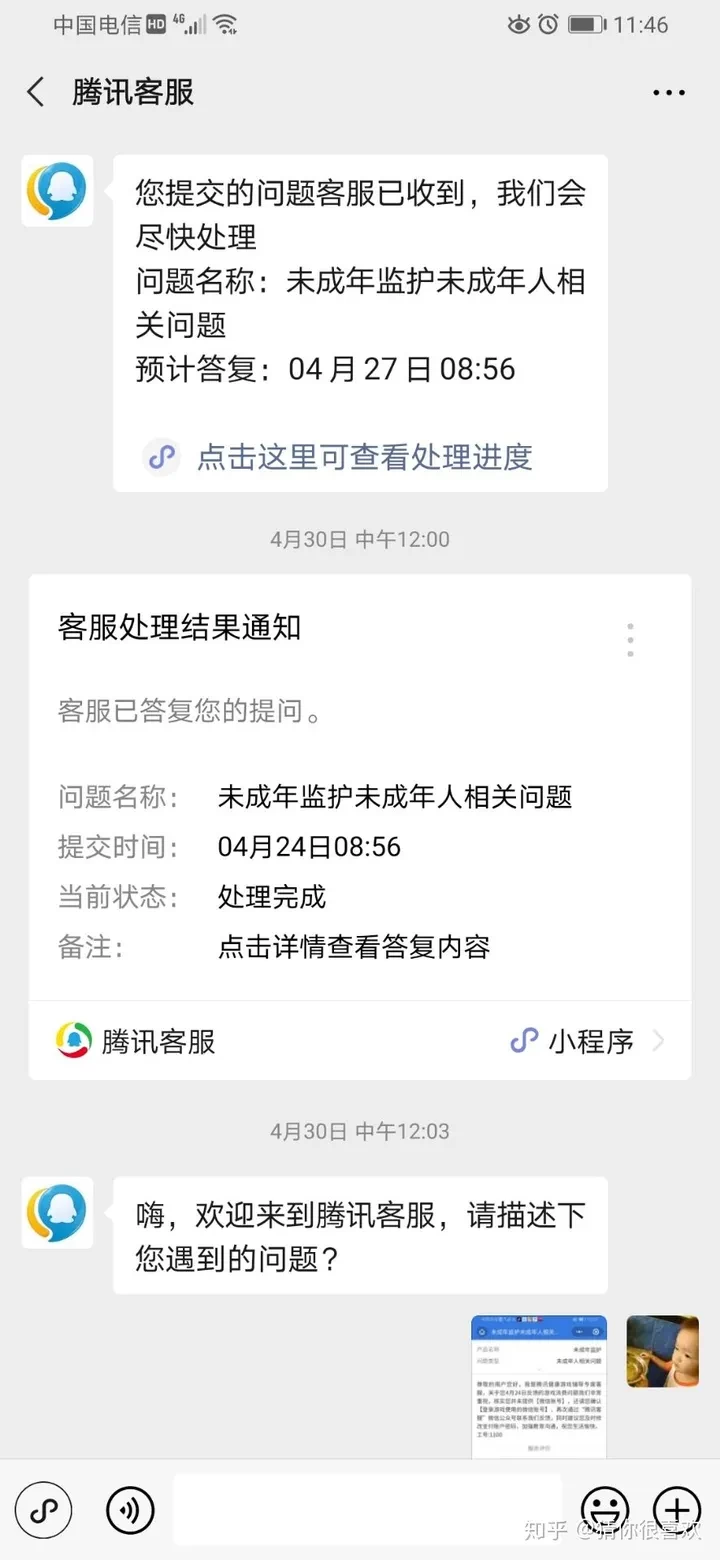Open the mini program shortcut beside voice icon
The image size is (720, 1560).
point(44,1509)
